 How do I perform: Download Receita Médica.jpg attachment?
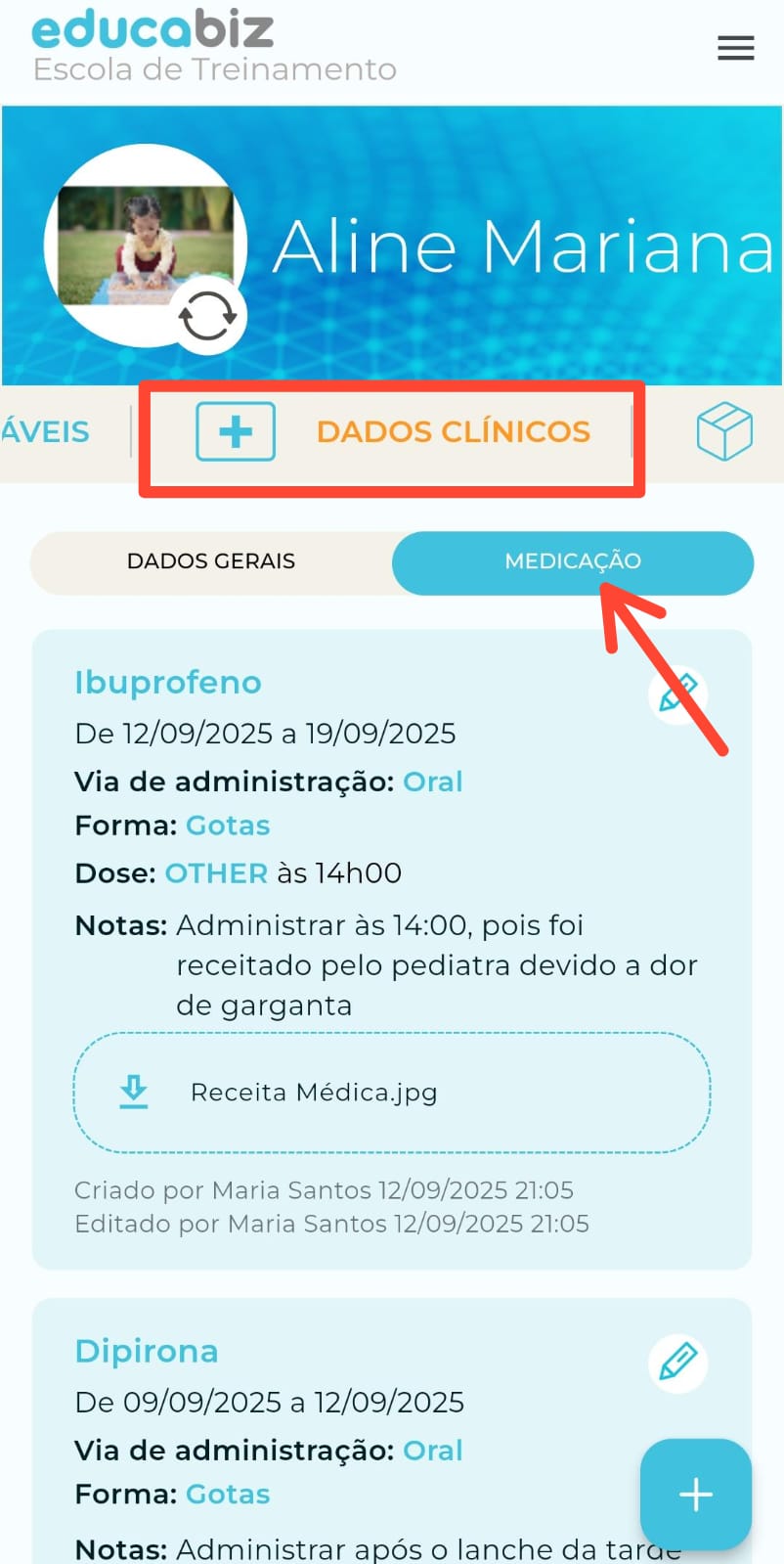click(134, 1092)
